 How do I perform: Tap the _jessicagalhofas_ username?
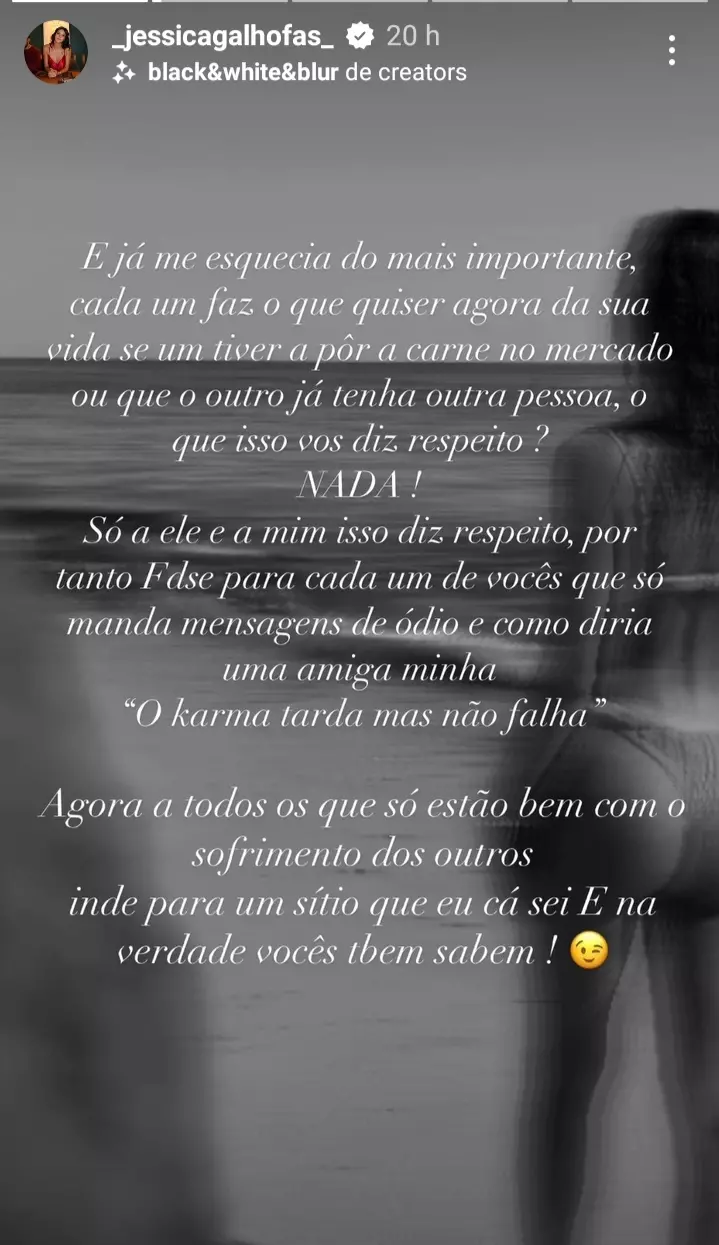[x=227, y=36]
